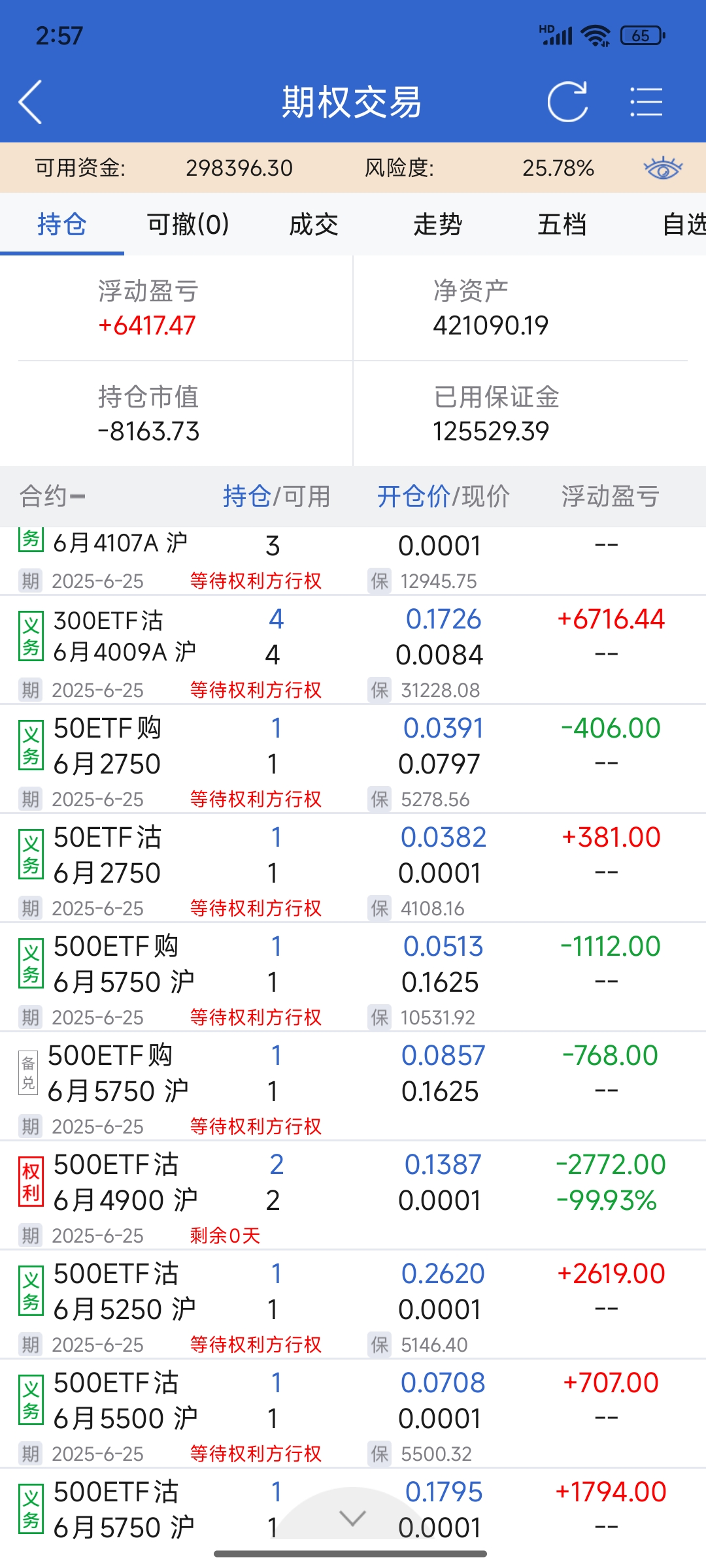Expand the bottom panel chevron
The image size is (706, 1568).
click(352, 1517)
